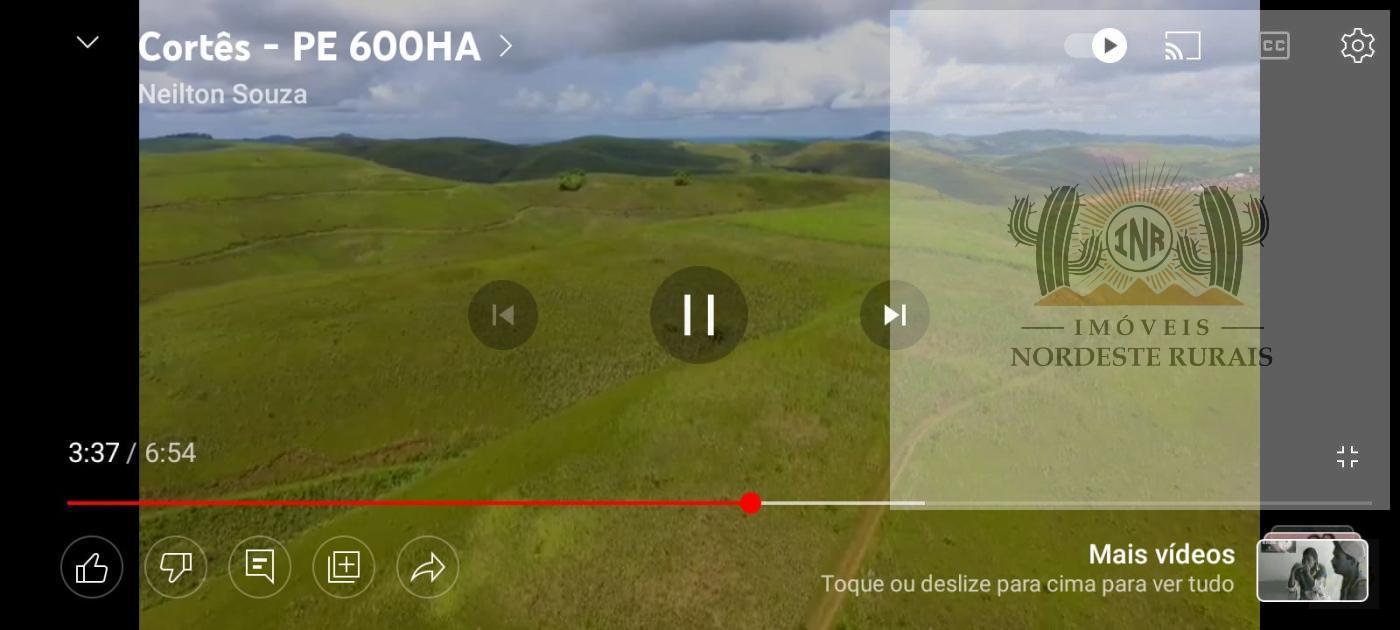
Task: Open the comments
Action: coord(260,567)
